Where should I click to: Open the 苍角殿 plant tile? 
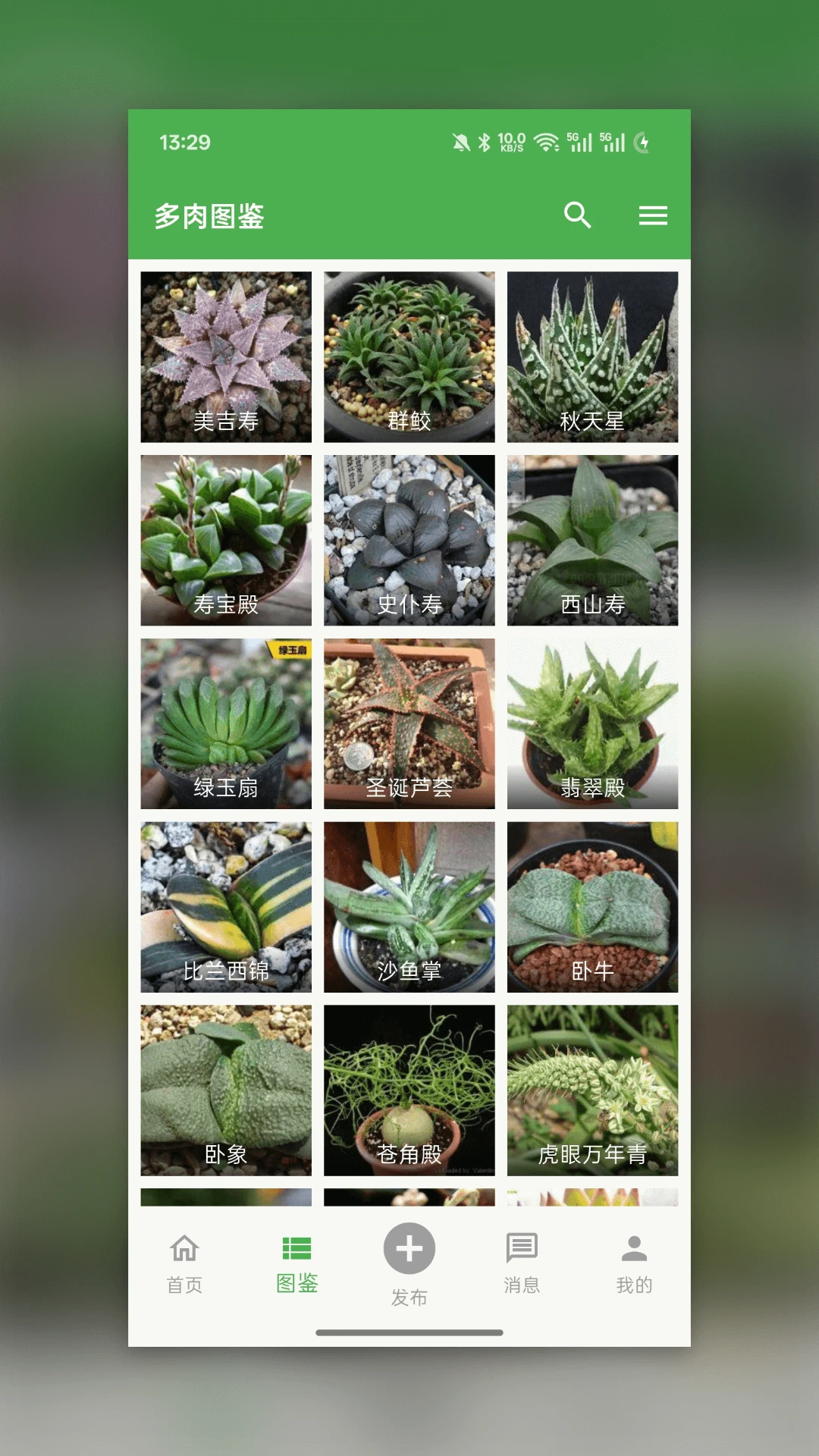pyautogui.click(x=409, y=1090)
